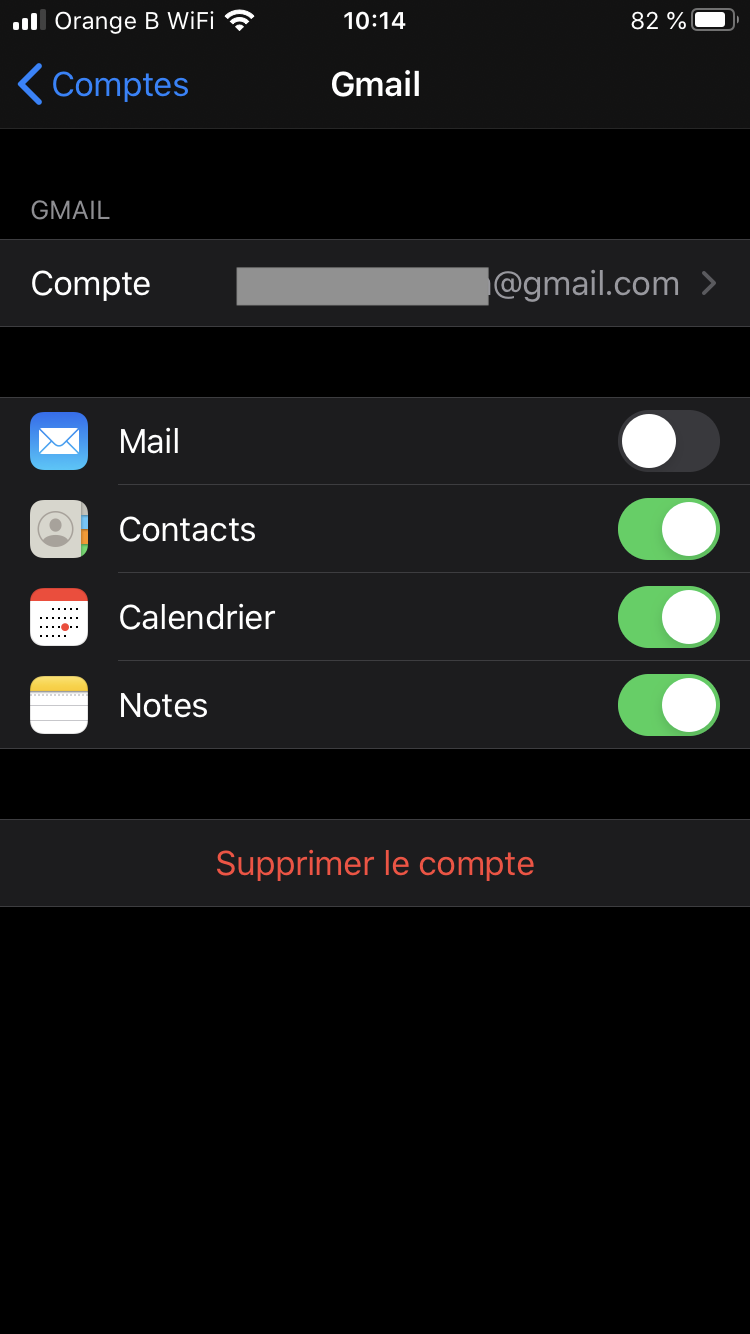Tap Supprimer le compte
Image resolution: width=750 pixels, height=1334 pixels.
(375, 863)
